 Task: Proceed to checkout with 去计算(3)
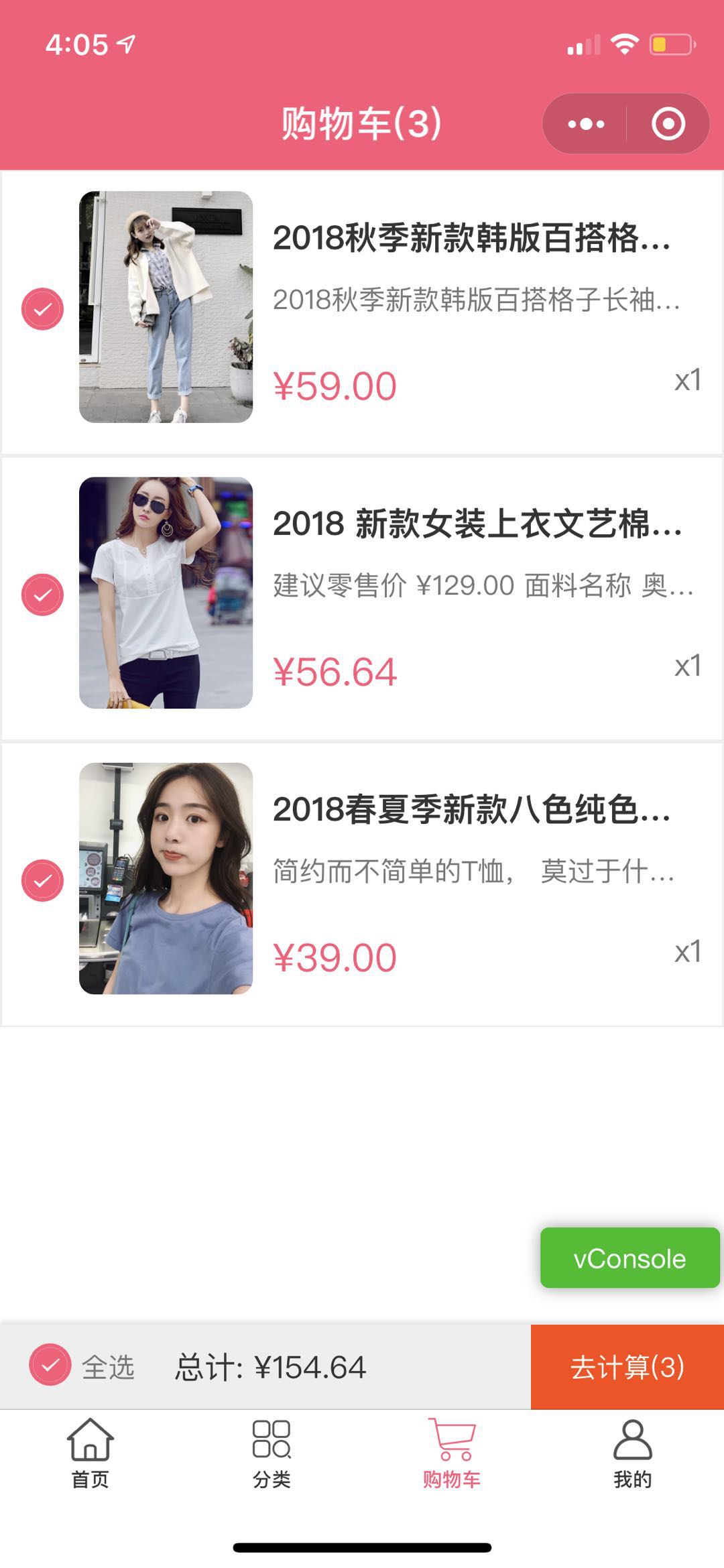tap(627, 1367)
